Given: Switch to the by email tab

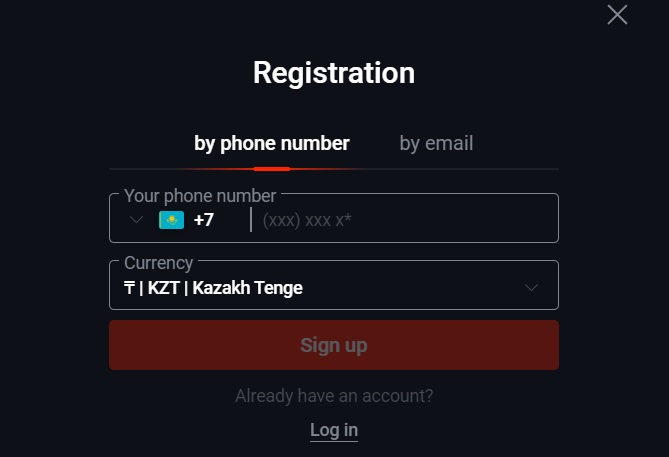Looking at the screenshot, I should pos(436,143).
